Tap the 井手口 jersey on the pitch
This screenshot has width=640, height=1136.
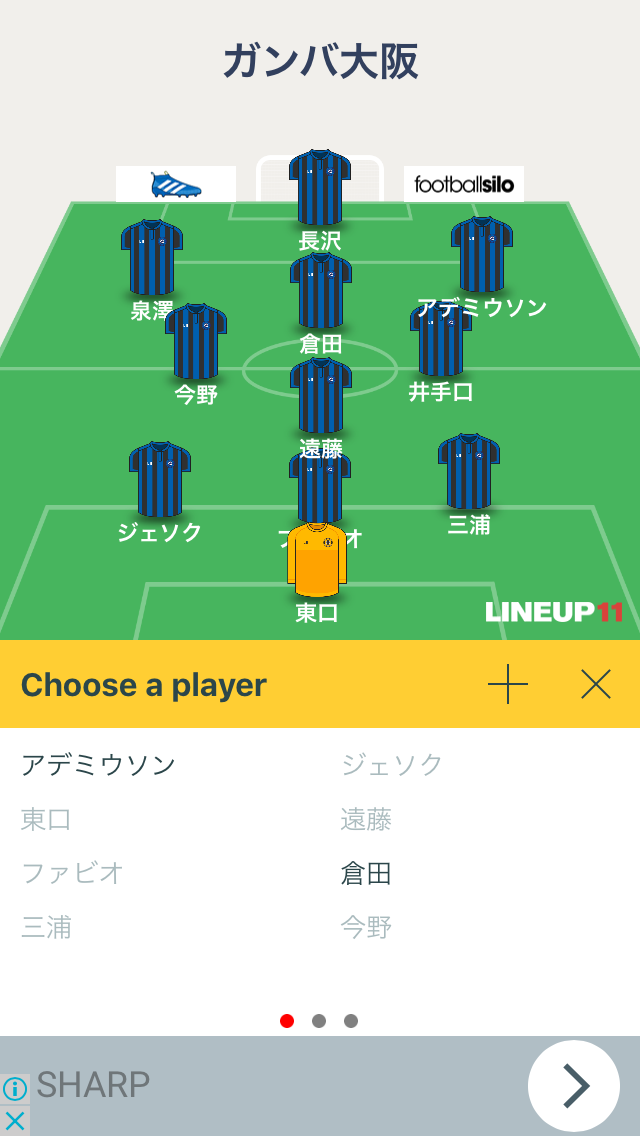441,342
